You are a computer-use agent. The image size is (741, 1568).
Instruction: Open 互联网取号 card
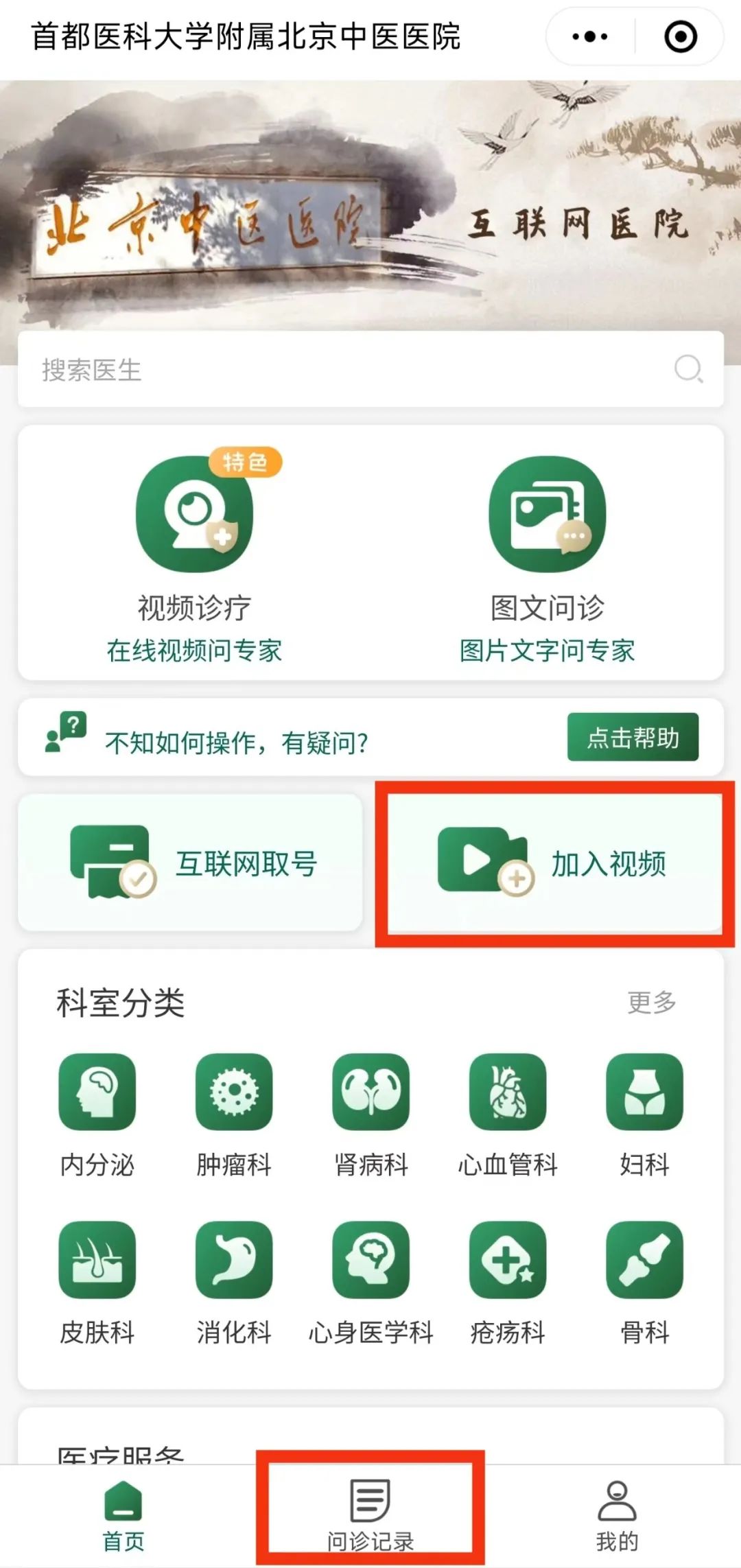pyautogui.click(x=191, y=863)
